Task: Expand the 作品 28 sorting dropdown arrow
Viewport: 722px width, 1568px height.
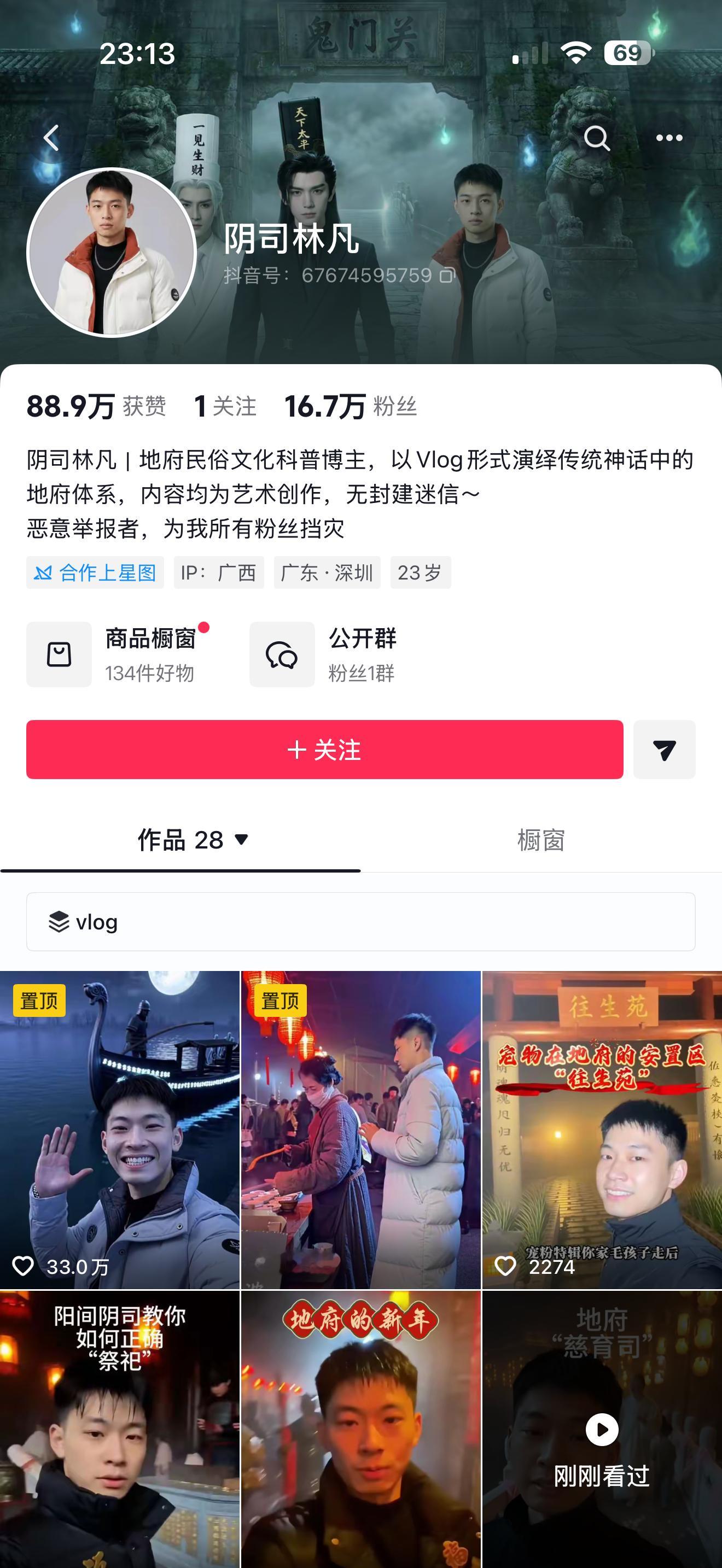Action: point(242,840)
